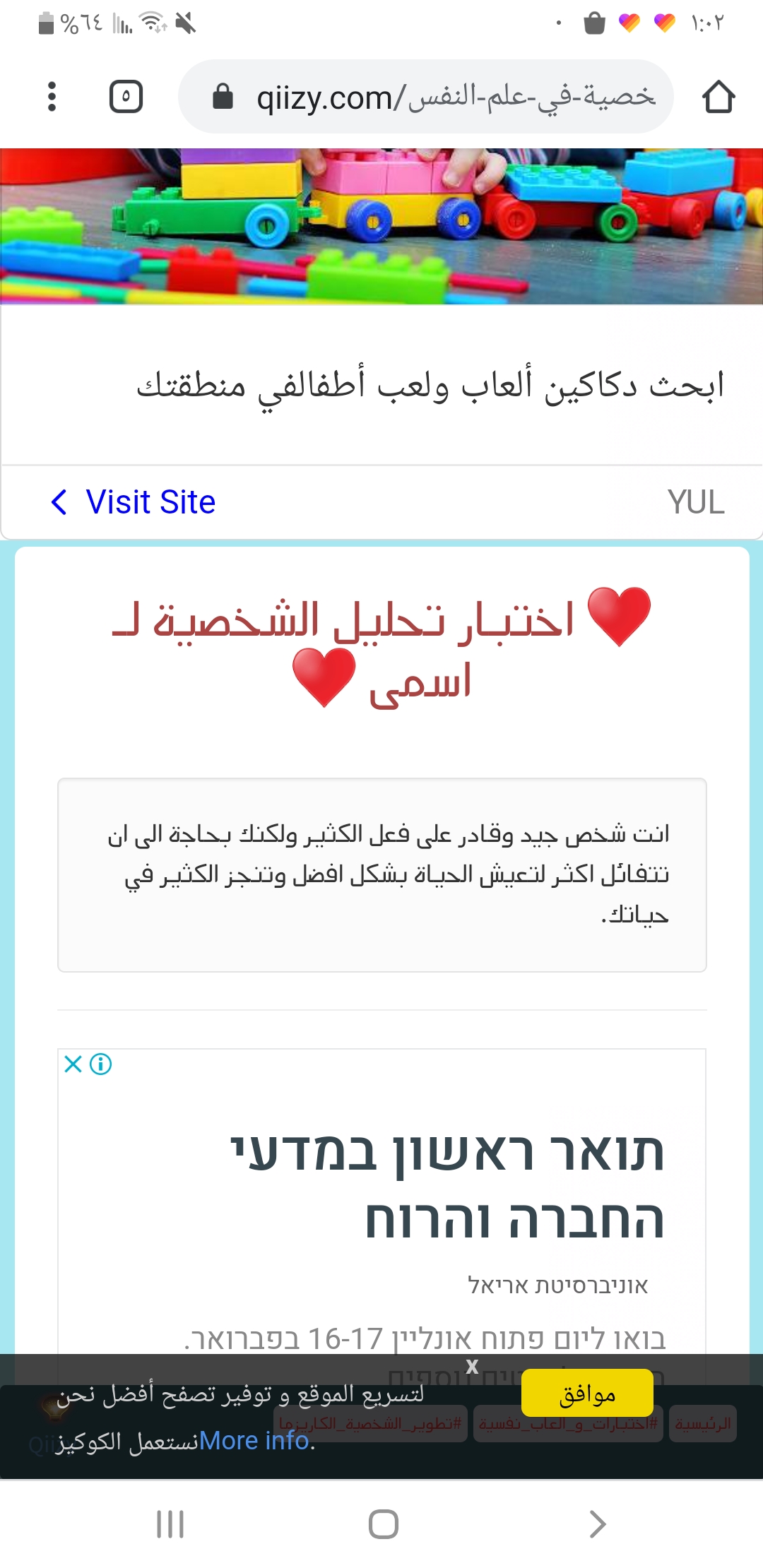Open the More info cookie link
Image resolution: width=763 pixels, height=1568 pixels.
254,1440
